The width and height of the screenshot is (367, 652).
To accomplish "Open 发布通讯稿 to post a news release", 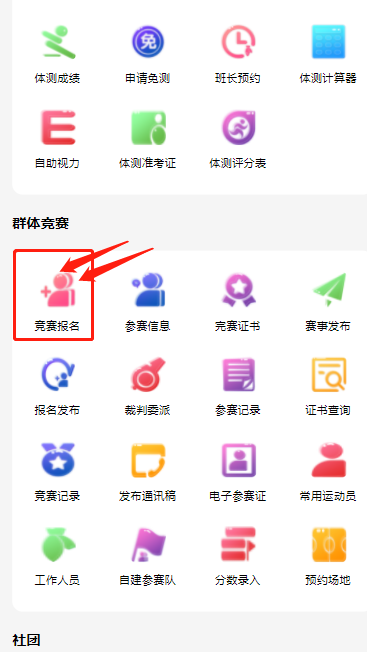I will [x=148, y=472].
